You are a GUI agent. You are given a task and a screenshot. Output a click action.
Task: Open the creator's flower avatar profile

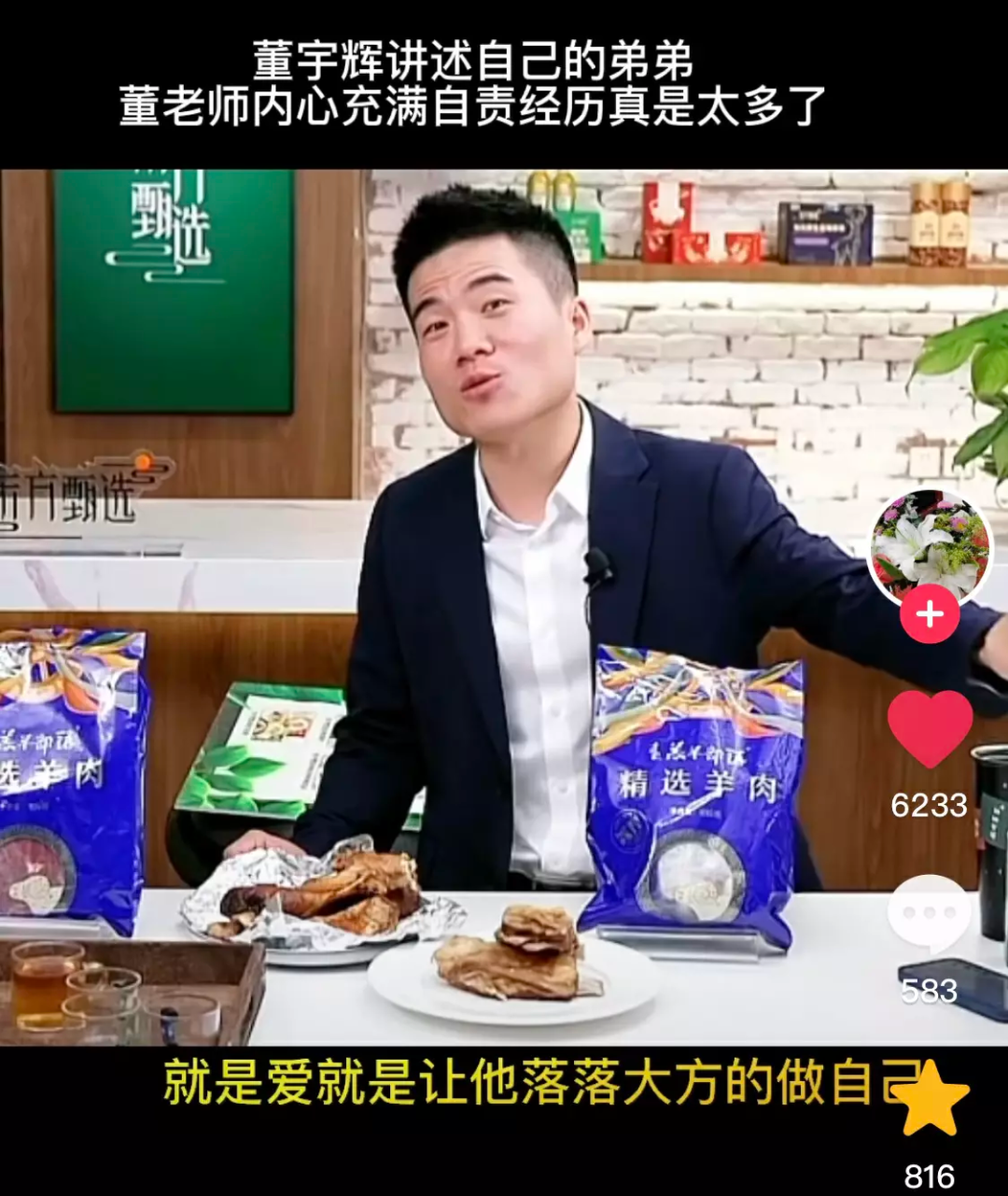[x=930, y=546]
